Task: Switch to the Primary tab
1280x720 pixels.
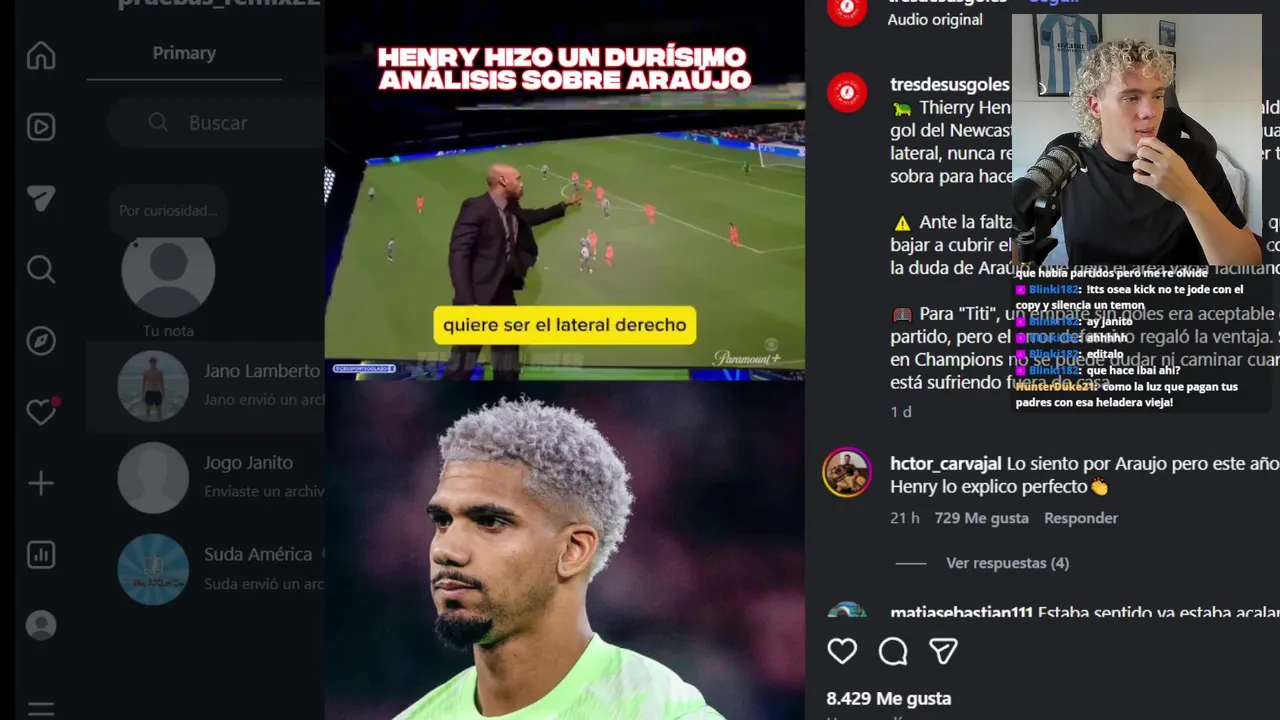Action: coord(184,53)
